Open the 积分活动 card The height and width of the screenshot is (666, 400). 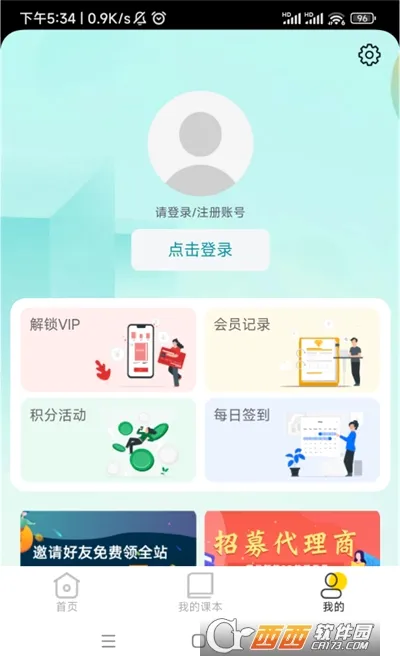108,440
